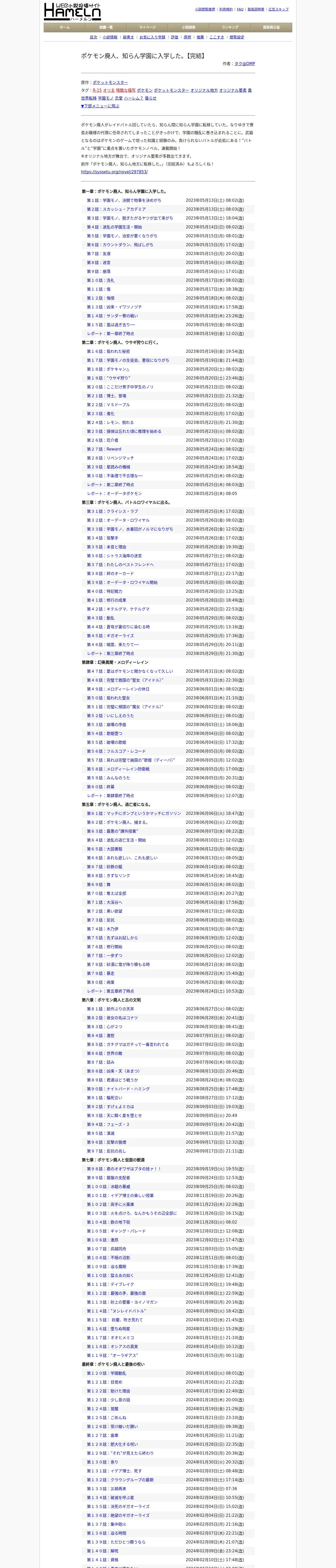The image size is (336, 1568).
Task: Open chapter 第２７話：Reward
Action: pyautogui.click(x=104, y=449)
